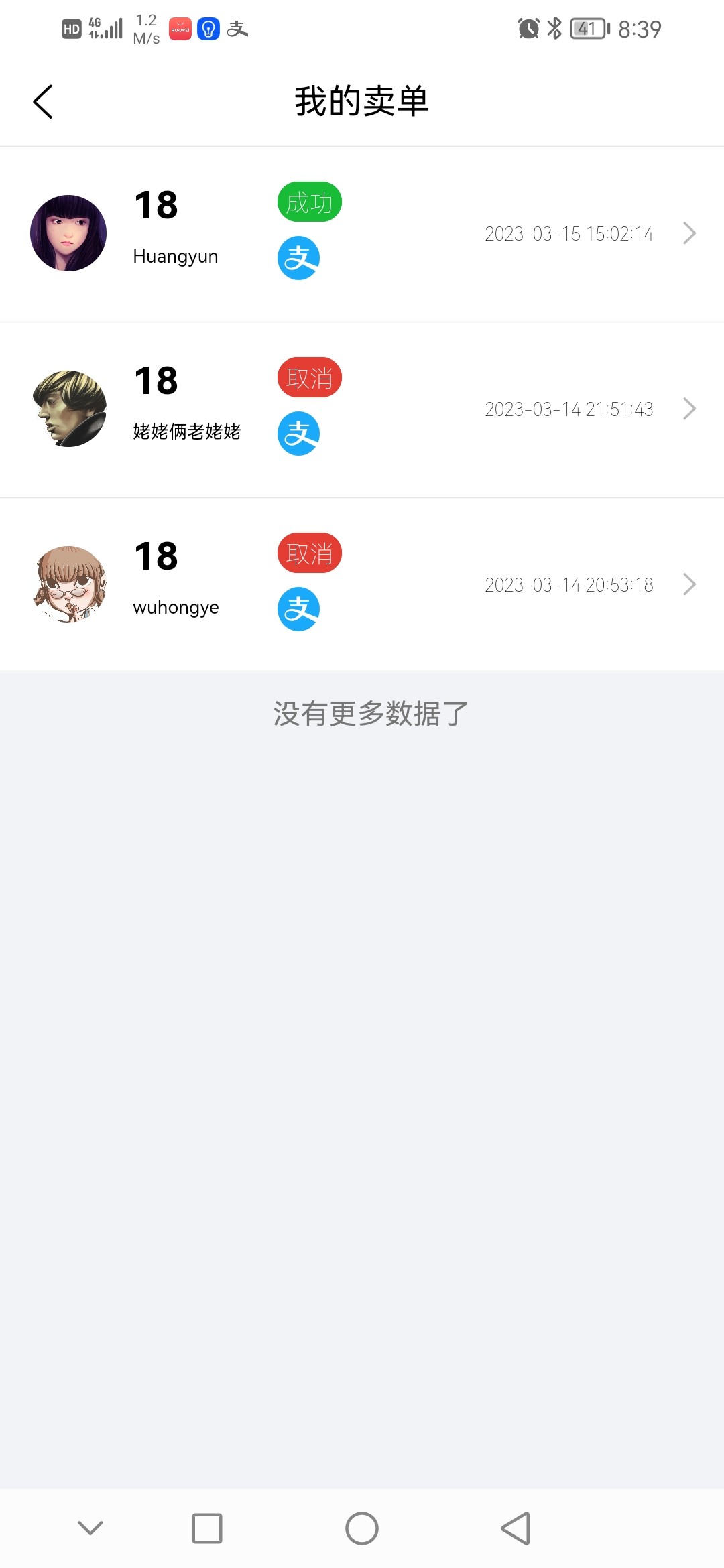Open the sell order from Huangyun
Screen dimensions: 724x1568
tap(362, 234)
